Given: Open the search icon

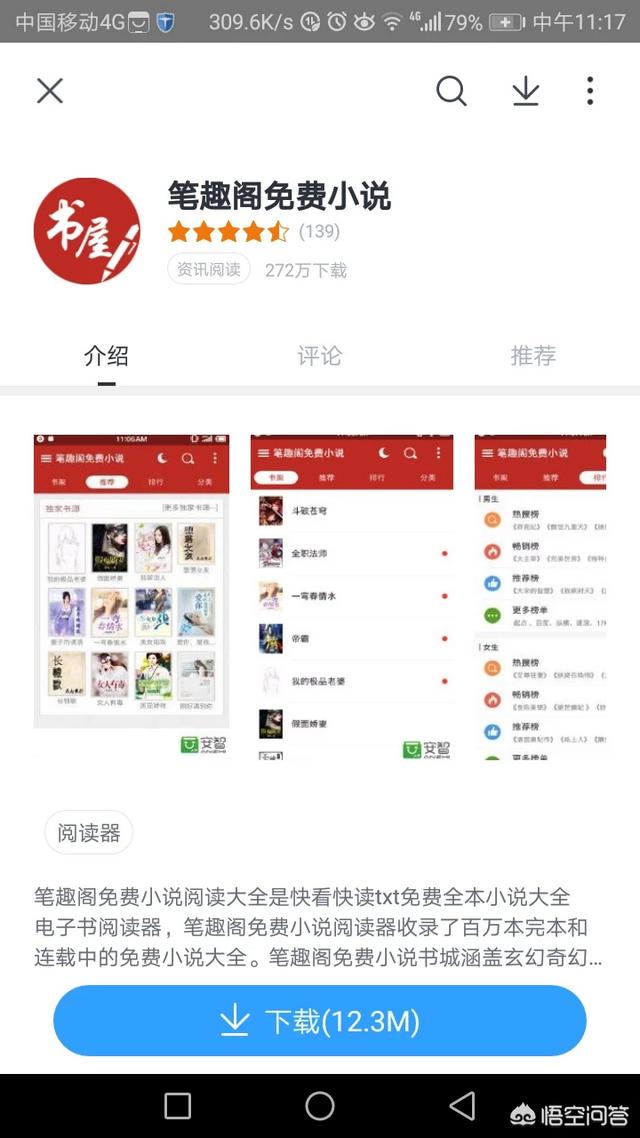Looking at the screenshot, I should click(451, 91).
